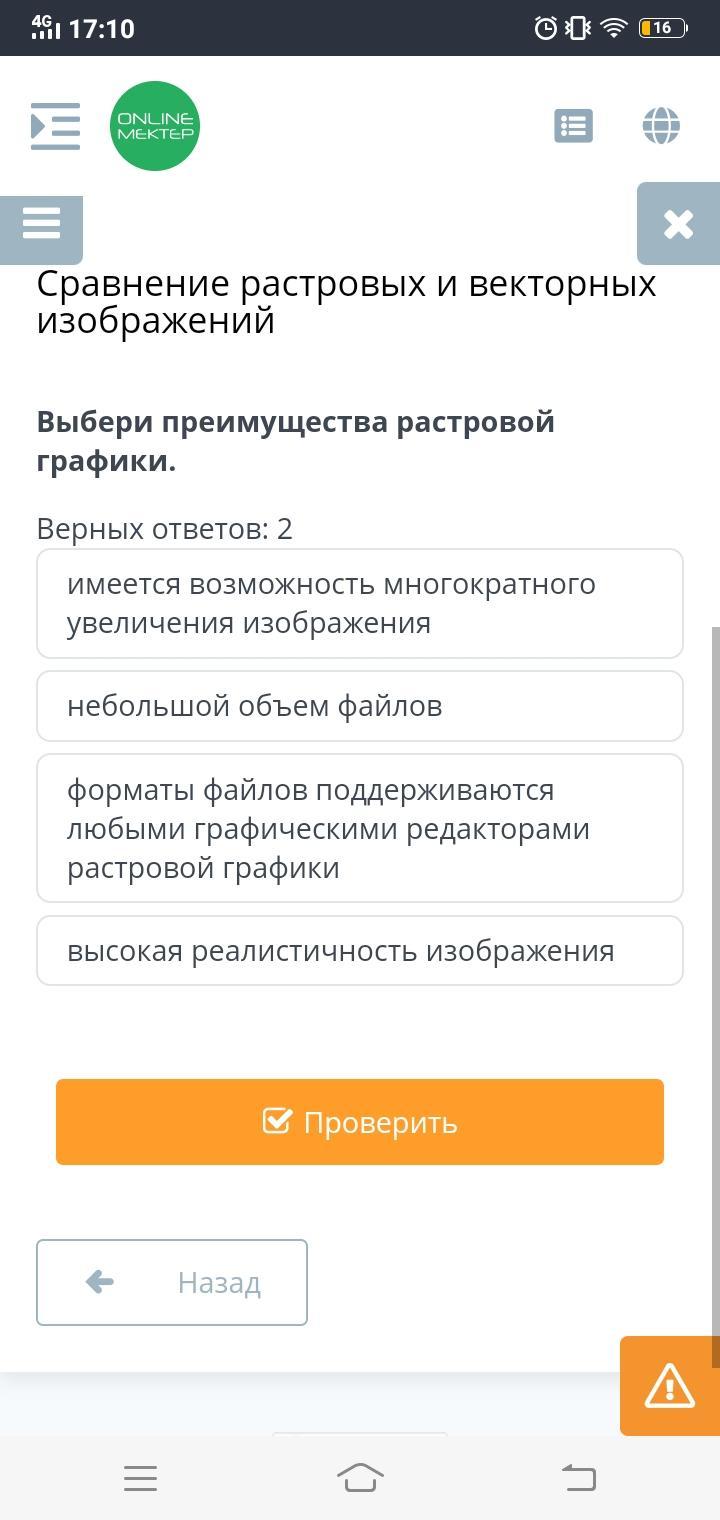Report a problem via warning icon
This screenshot has height=1520, width=720.
pyautogui.click(x=669, y=1386)
